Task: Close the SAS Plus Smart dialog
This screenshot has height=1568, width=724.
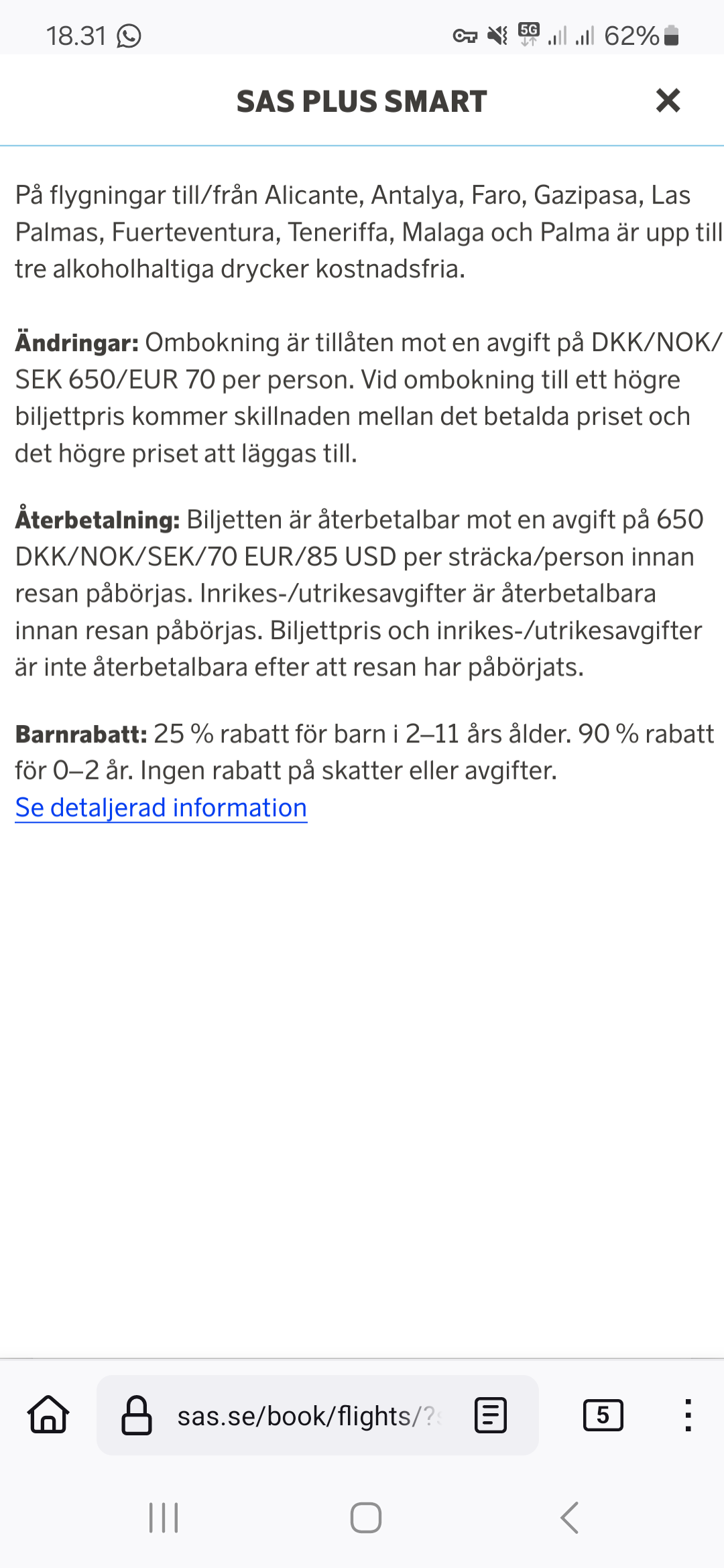Action: (668, 101)
